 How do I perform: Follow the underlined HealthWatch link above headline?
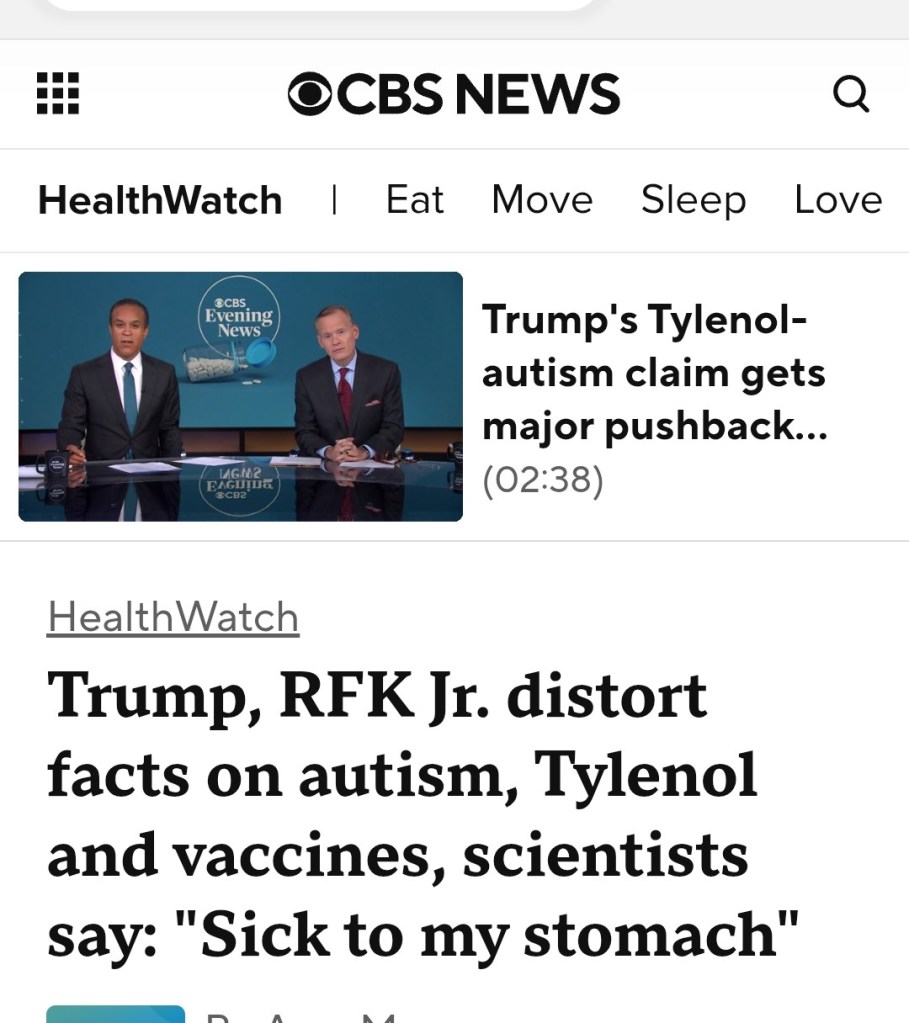click(173, 617)
